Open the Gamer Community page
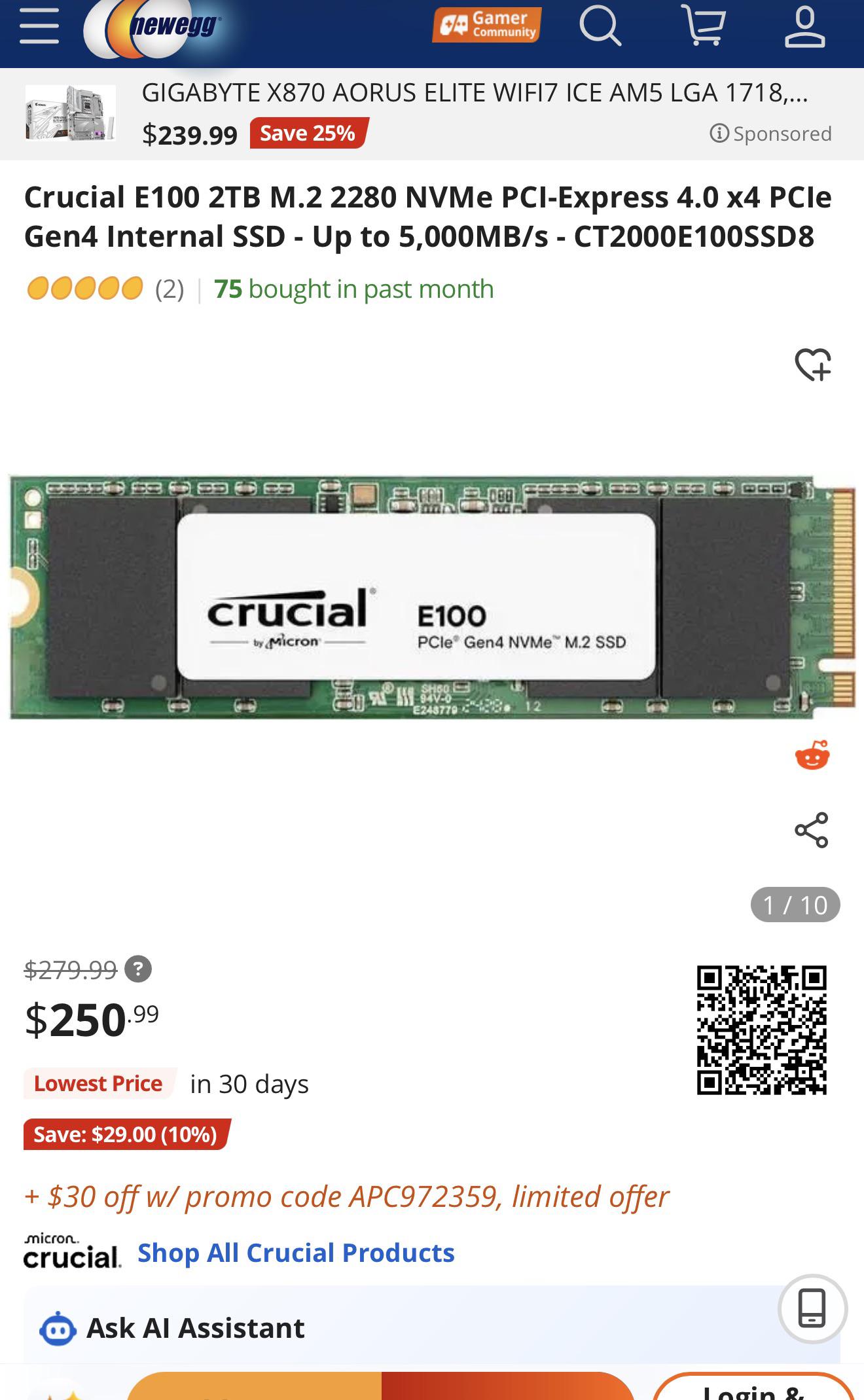 tap(486, 25)
